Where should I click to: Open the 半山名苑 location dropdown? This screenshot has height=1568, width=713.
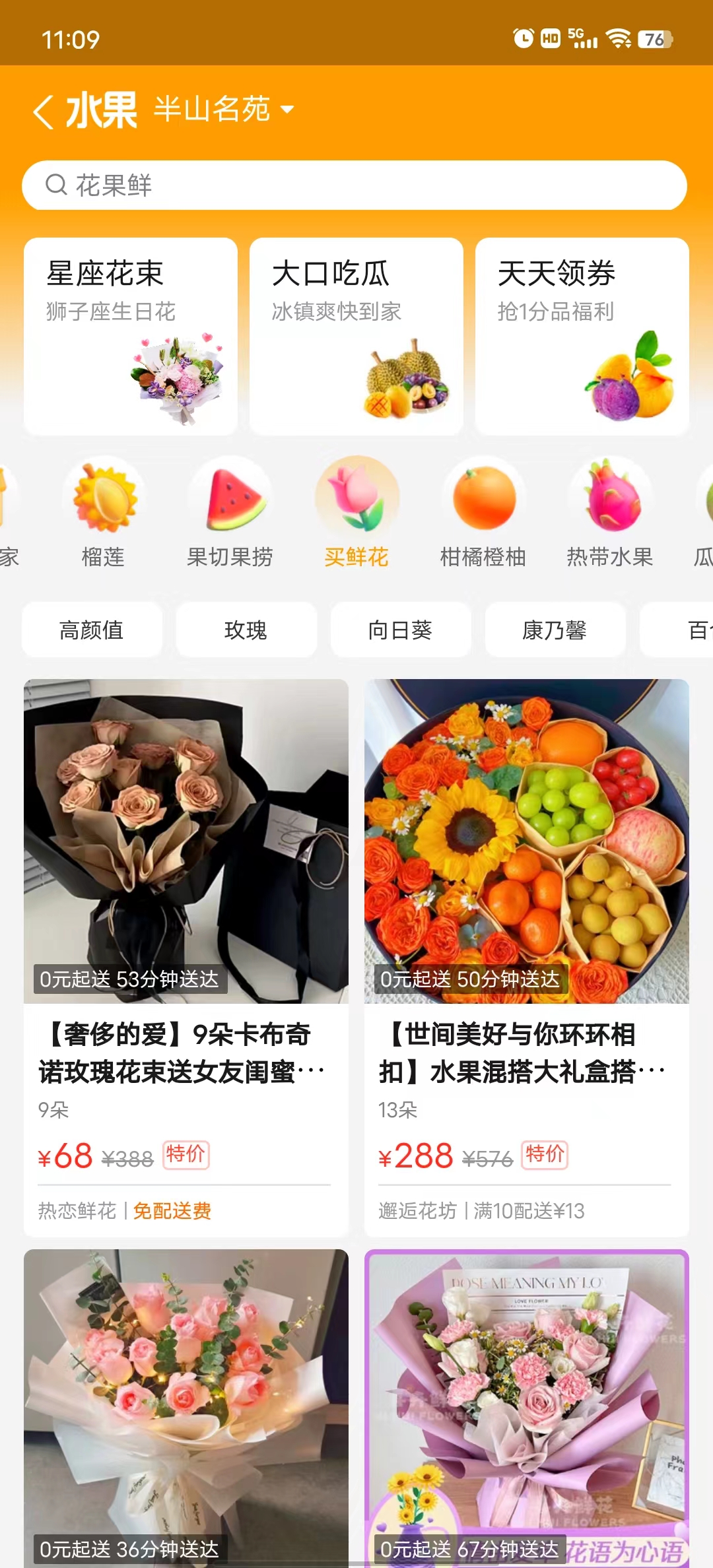coord(223,110)
